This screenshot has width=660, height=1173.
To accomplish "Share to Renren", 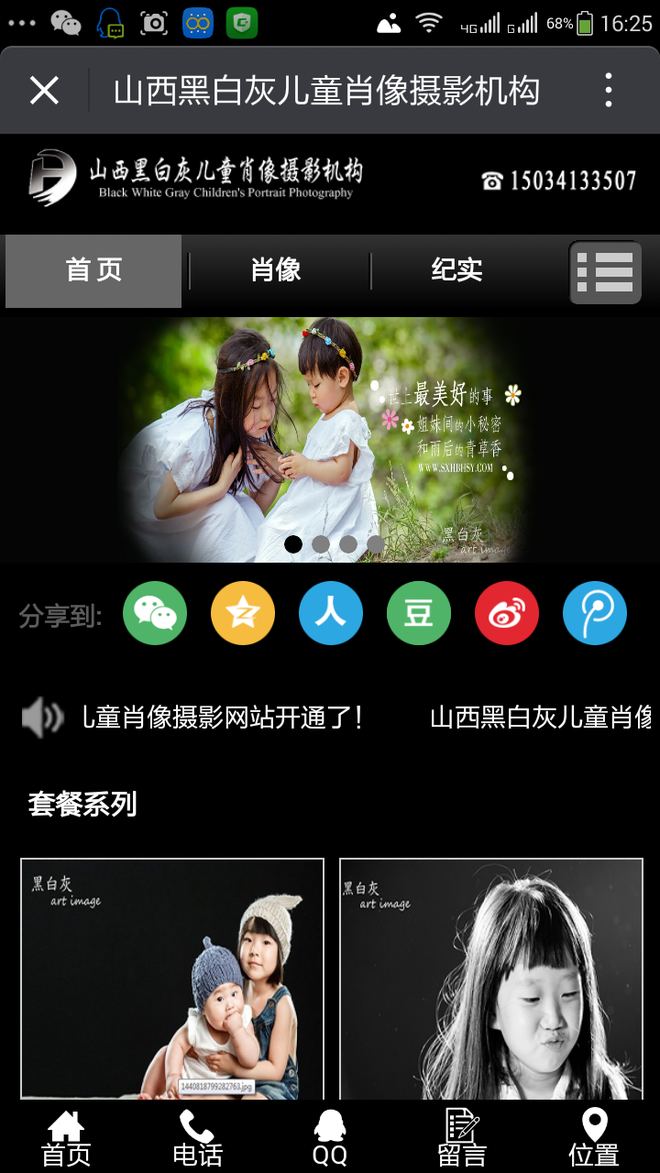I will click(331, 613).
